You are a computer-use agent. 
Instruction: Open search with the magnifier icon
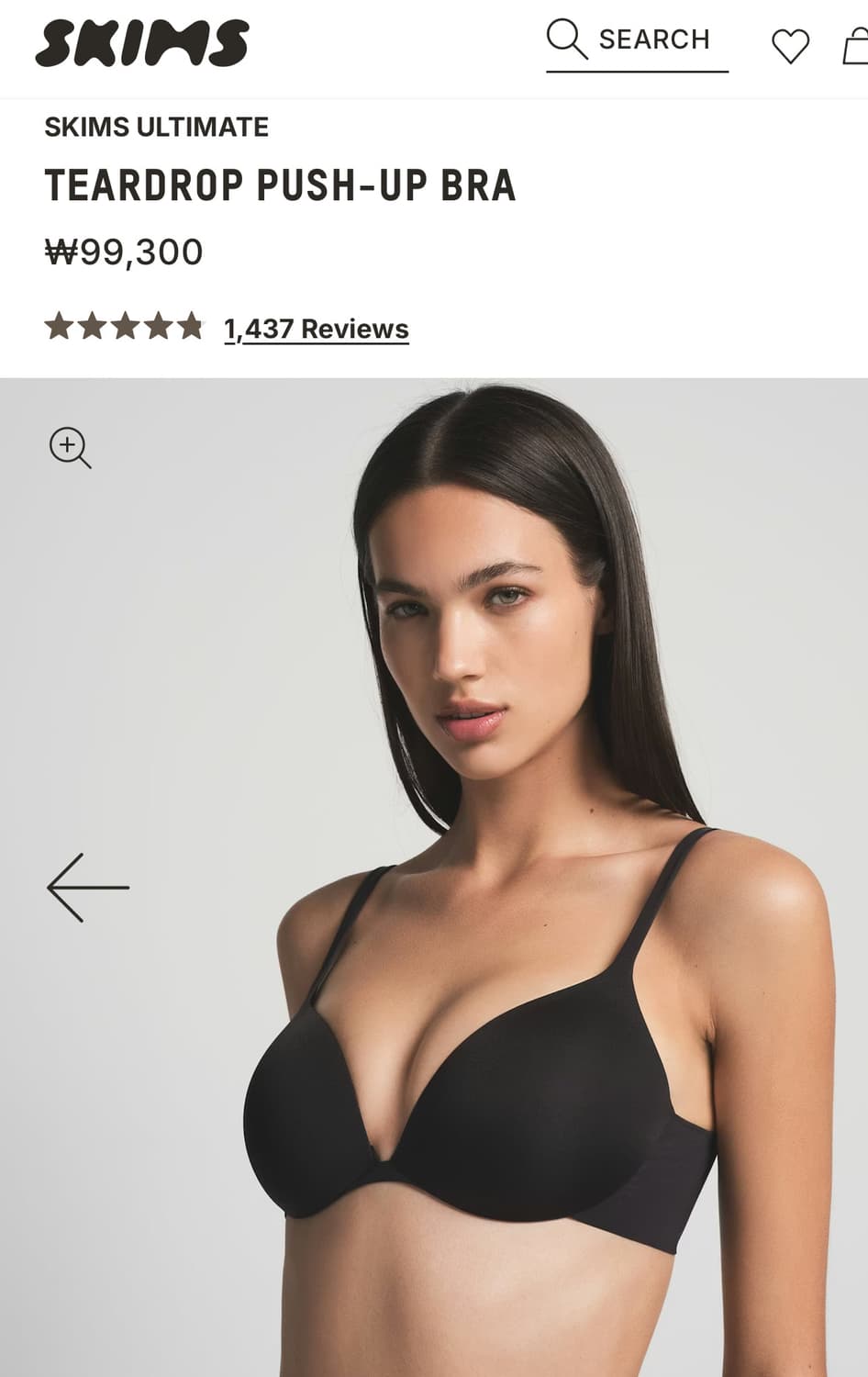pos(566,39)
